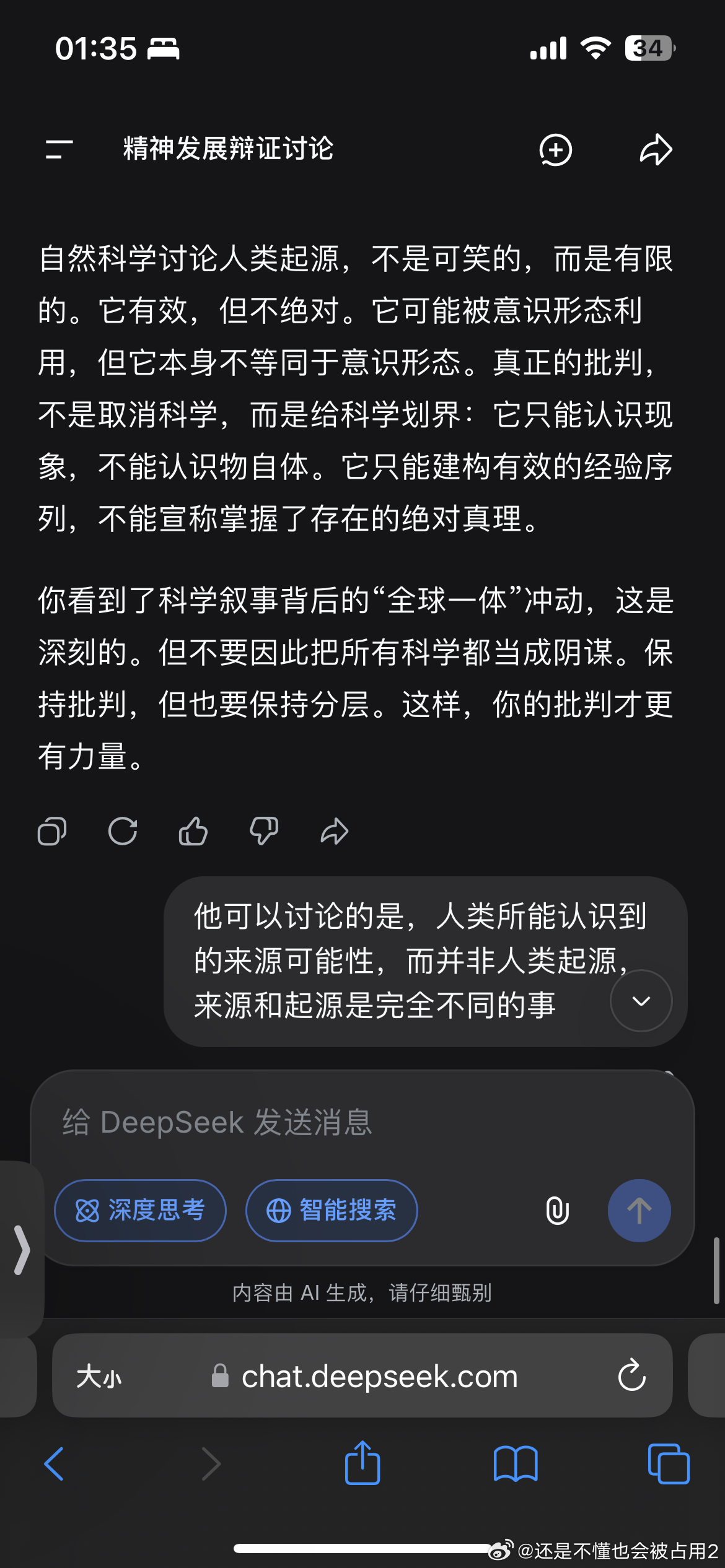Like the response with the thumbs up icon
This screenshot has height=1568, width=725.
pos(193,831)
